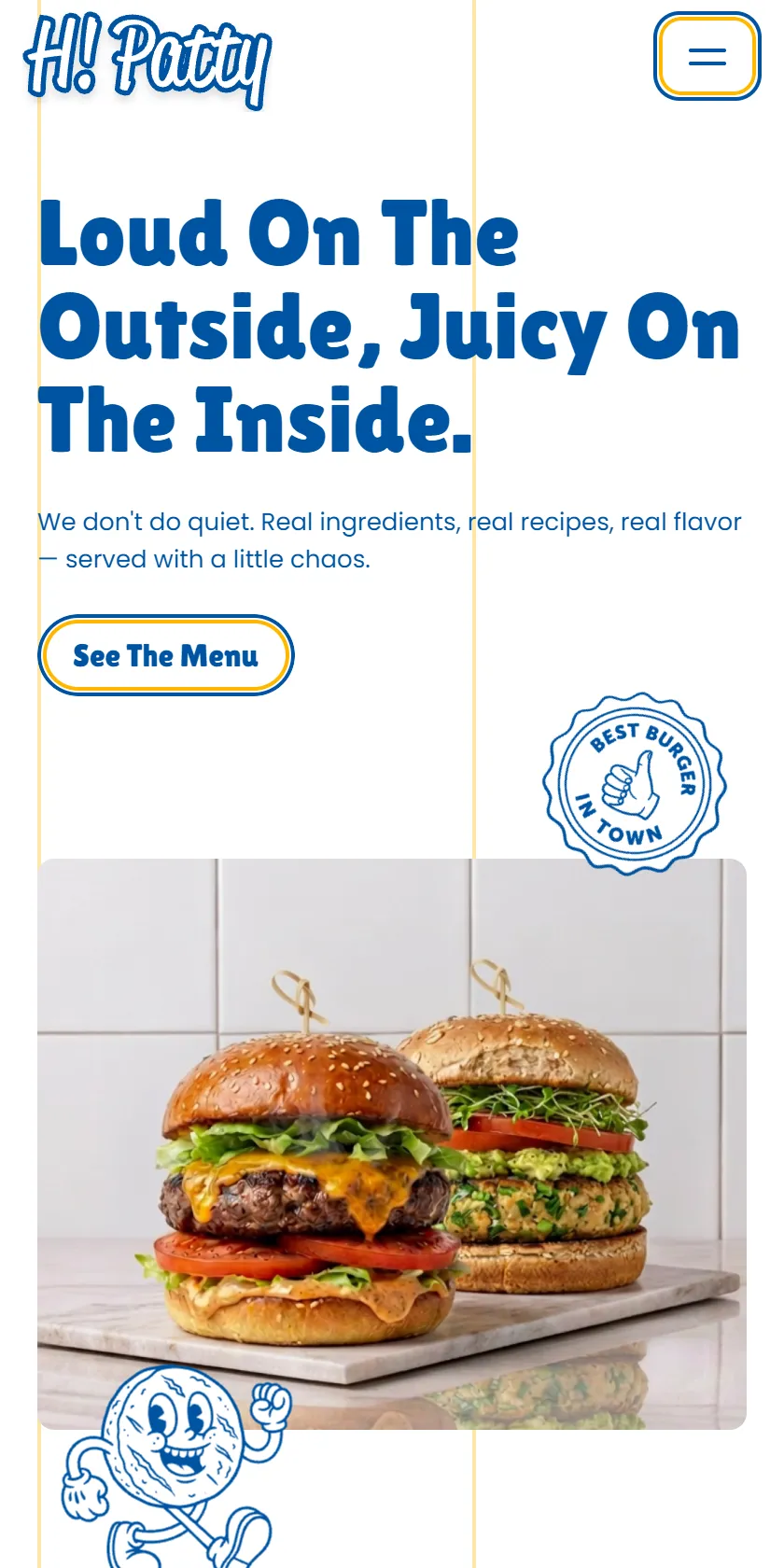Tap the See The Menu button
The width and height of the screenshot is (784, 1568).
[x=166, y=655]
